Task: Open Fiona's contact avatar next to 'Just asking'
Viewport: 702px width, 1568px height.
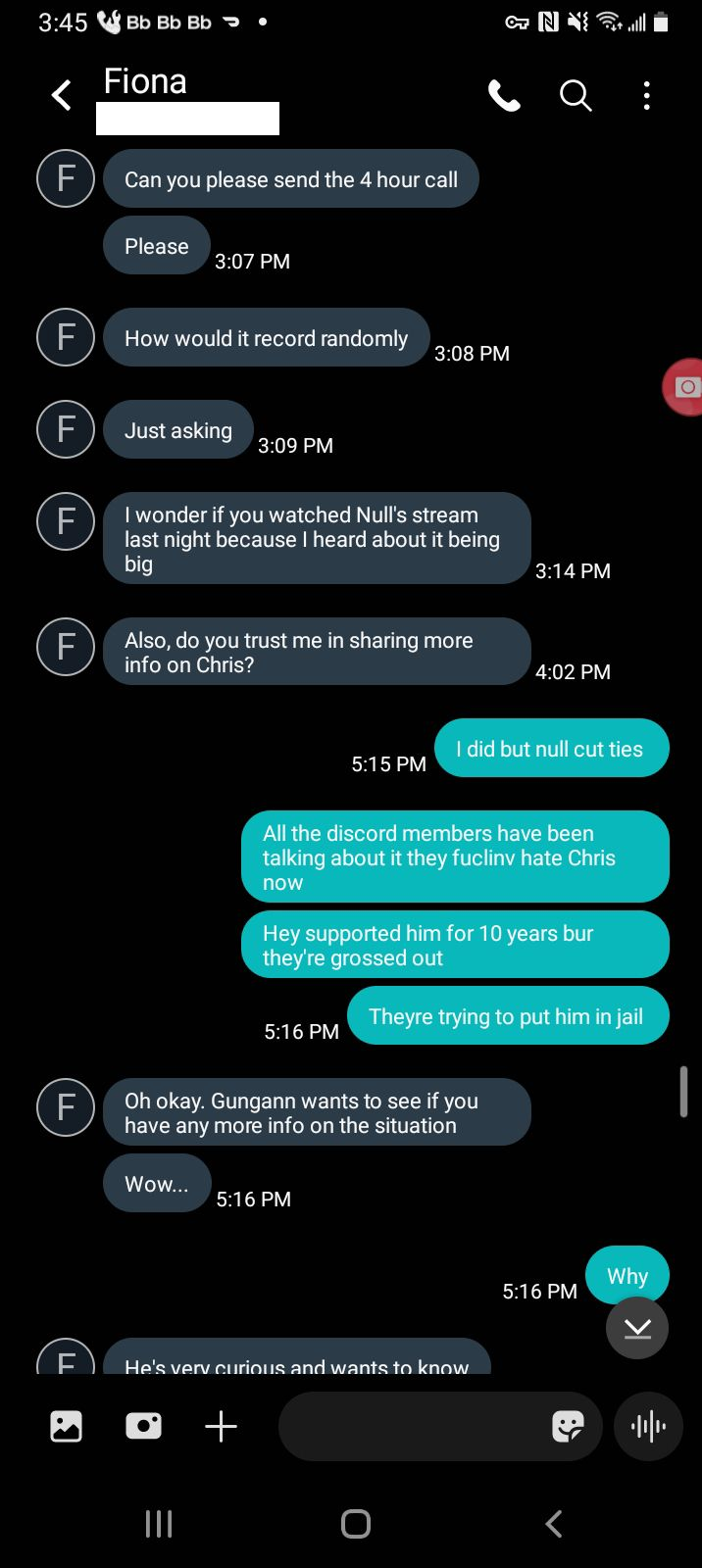Action: (66, 429)
